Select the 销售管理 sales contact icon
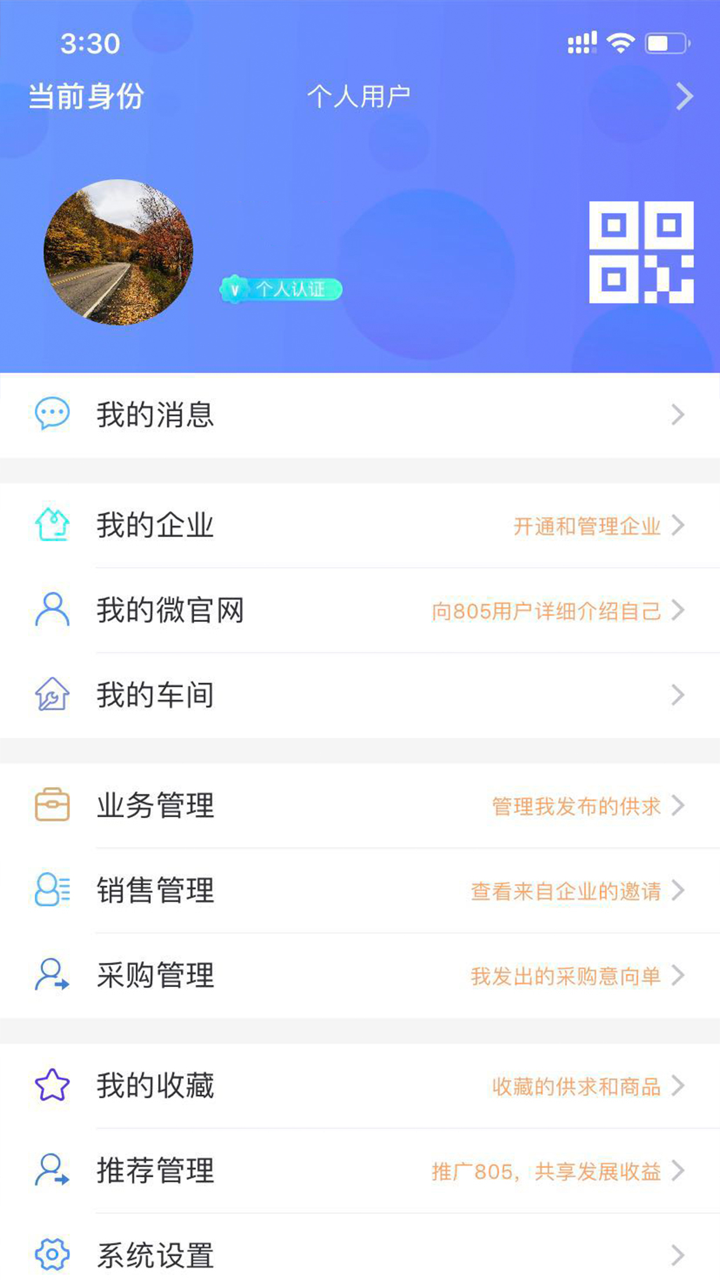 (x=51, y=890)
